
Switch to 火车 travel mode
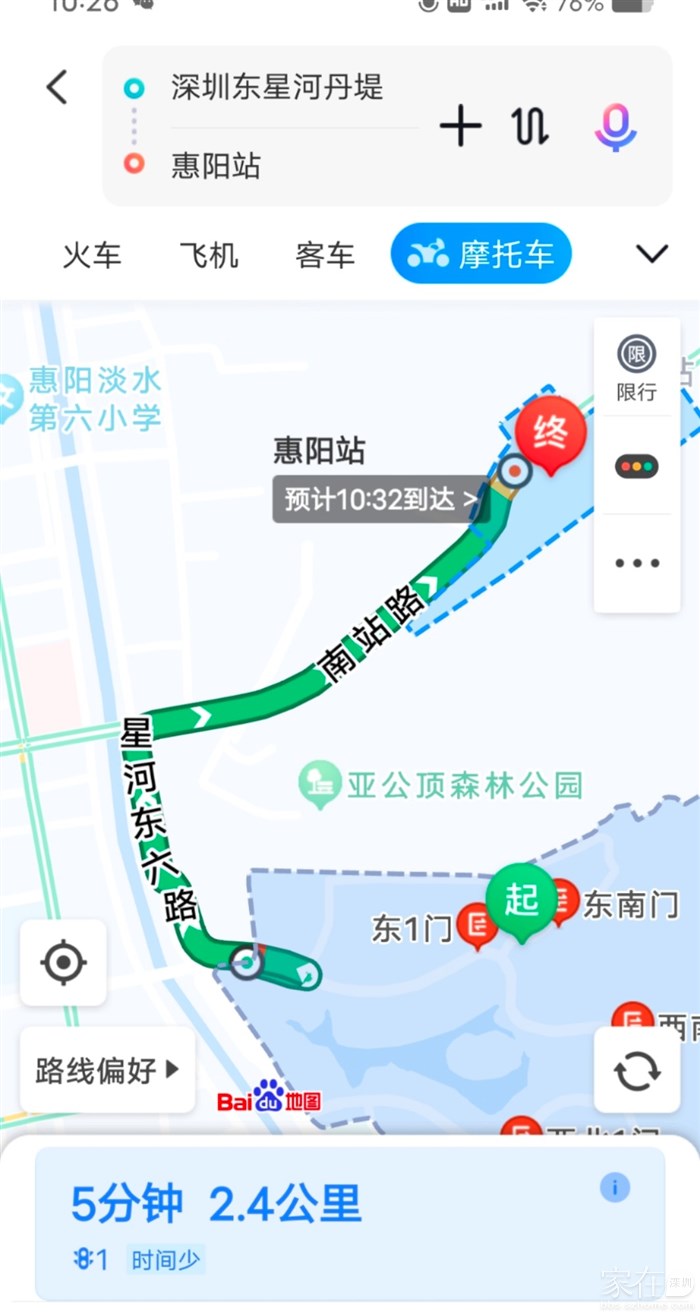(92, 255)
